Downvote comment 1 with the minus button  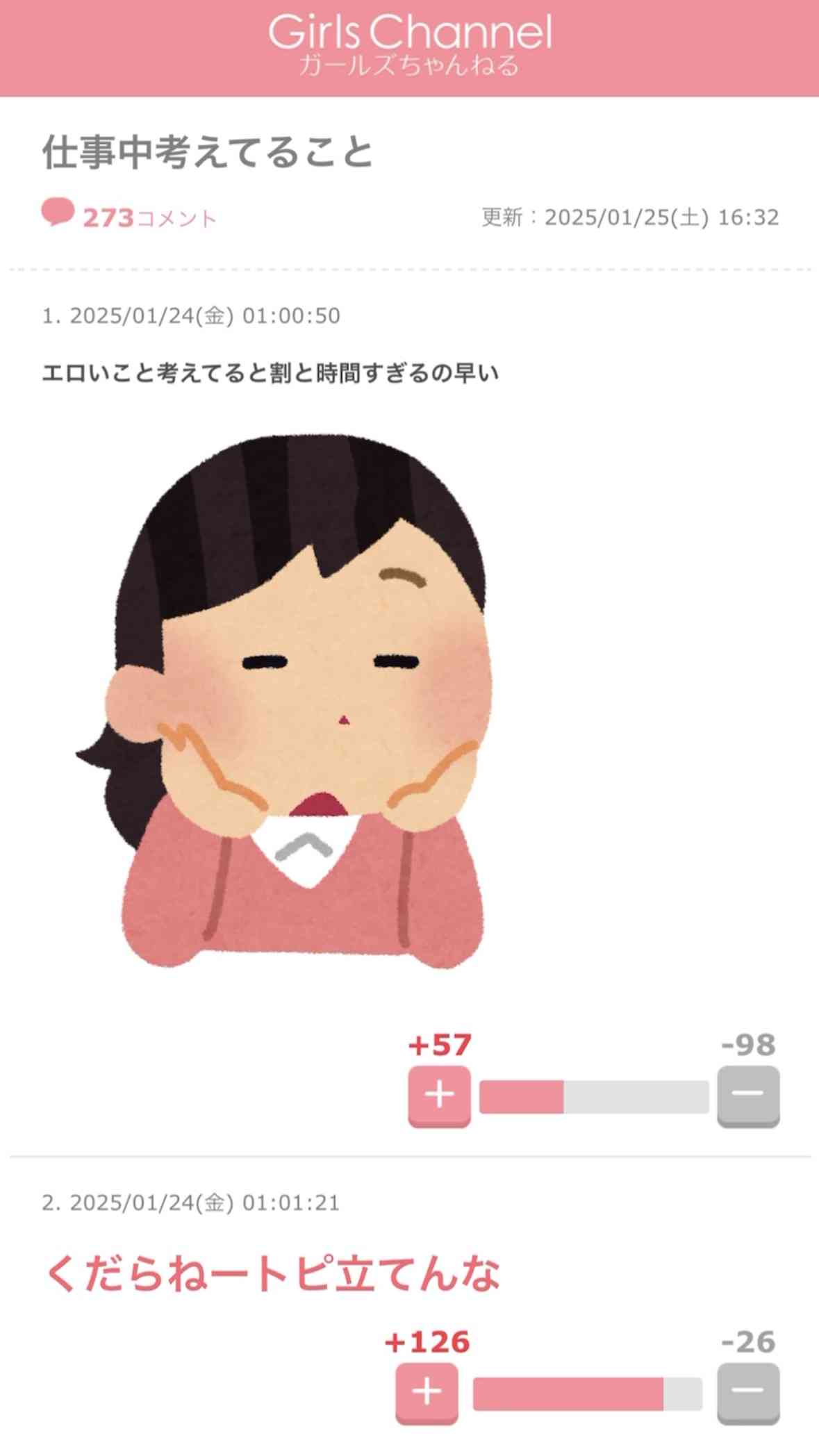[x=747, y=1095]
